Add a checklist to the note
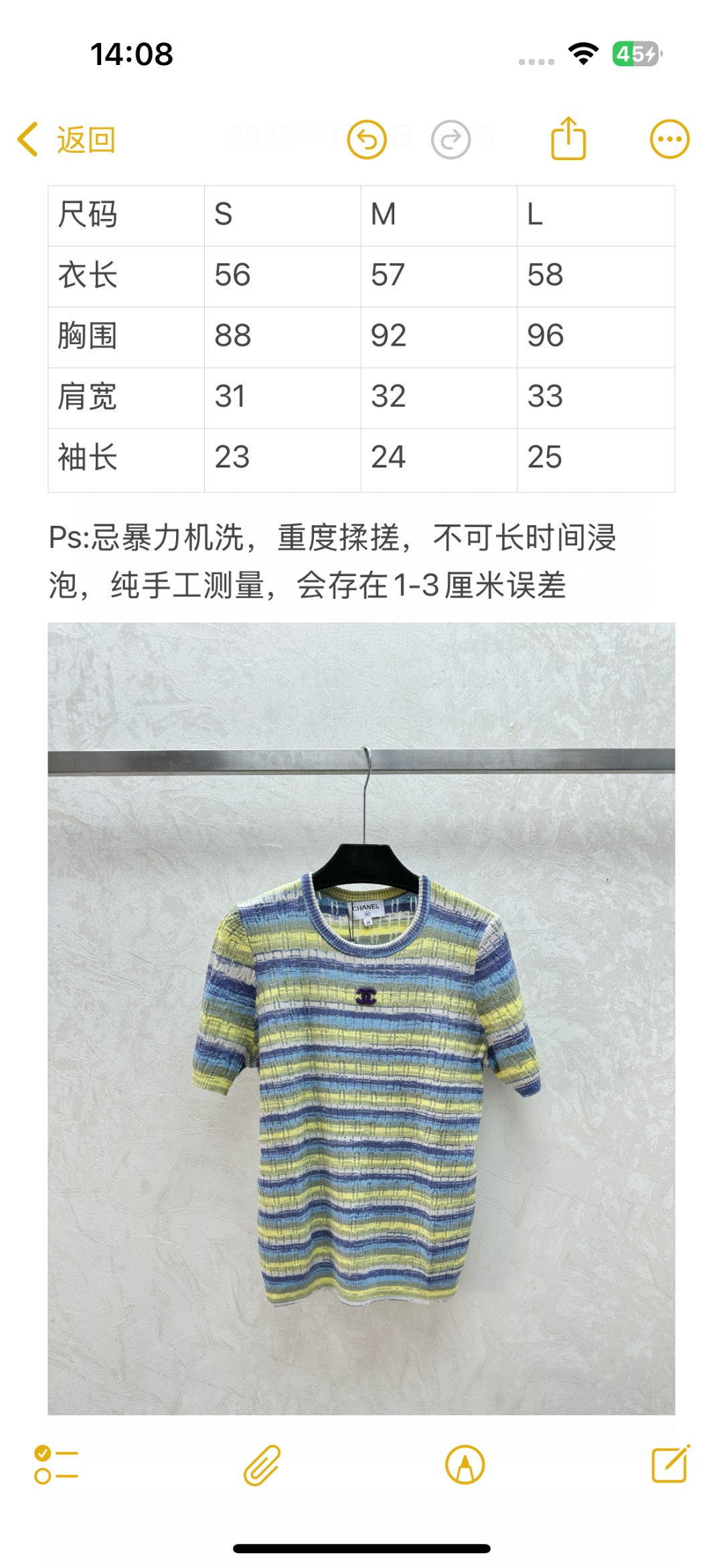723x1568 pixels. pos(56,1464)
